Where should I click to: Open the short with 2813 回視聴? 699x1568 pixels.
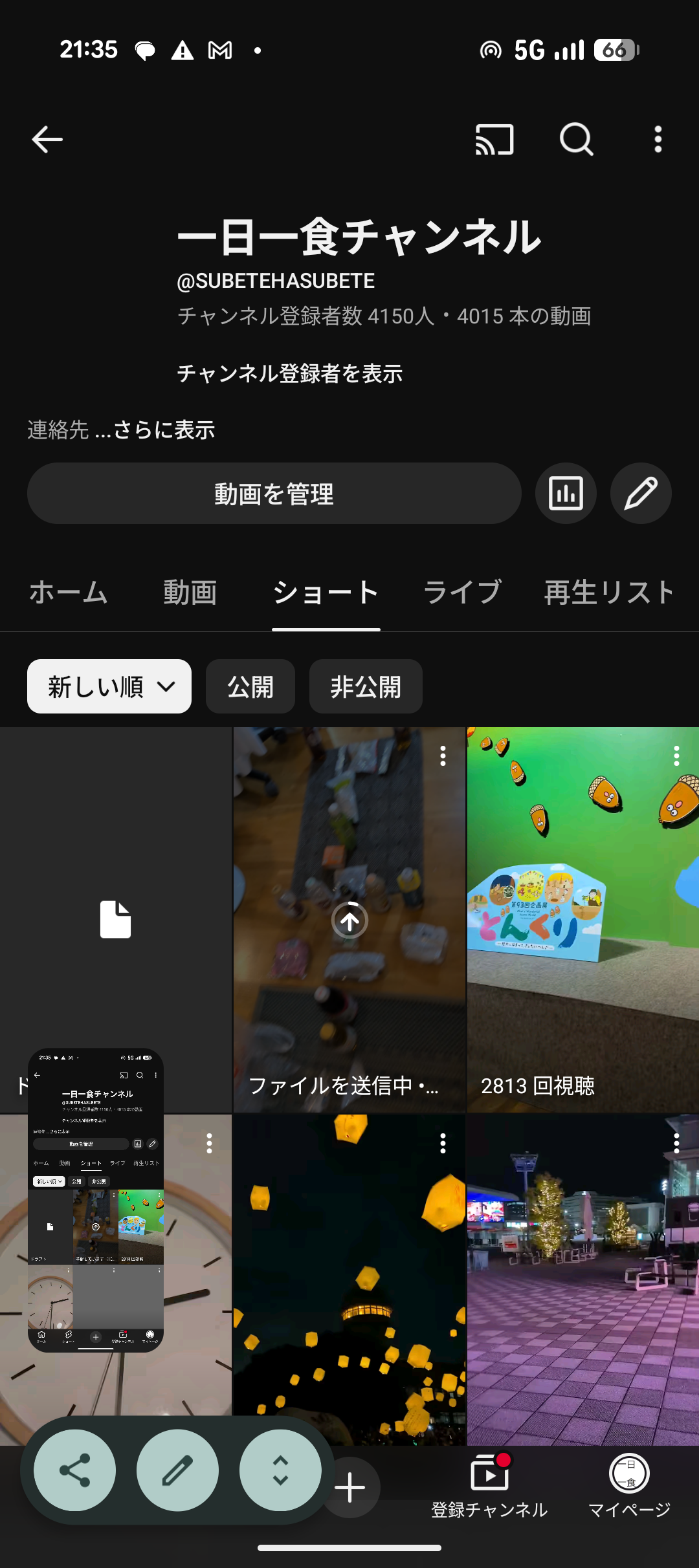point(582,919)
